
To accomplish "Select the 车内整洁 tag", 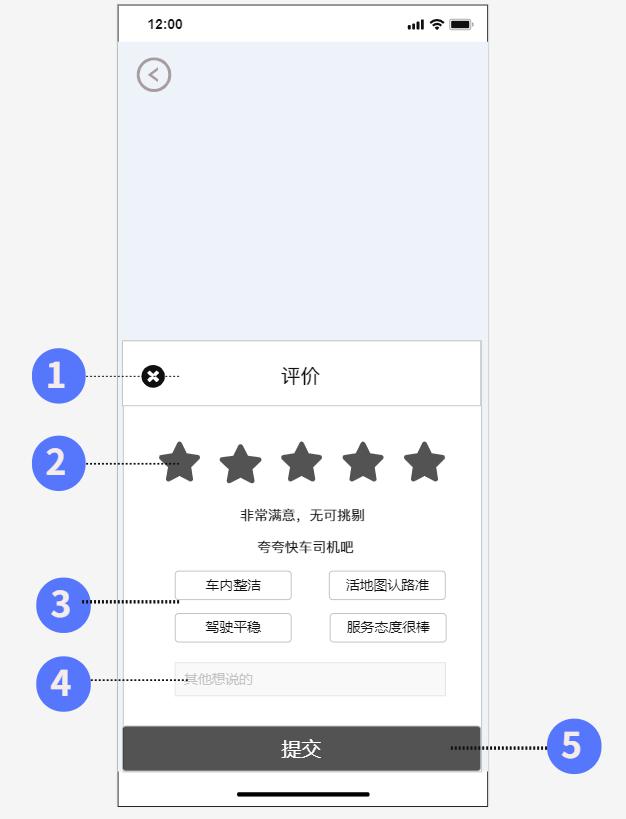I will 233,585.
